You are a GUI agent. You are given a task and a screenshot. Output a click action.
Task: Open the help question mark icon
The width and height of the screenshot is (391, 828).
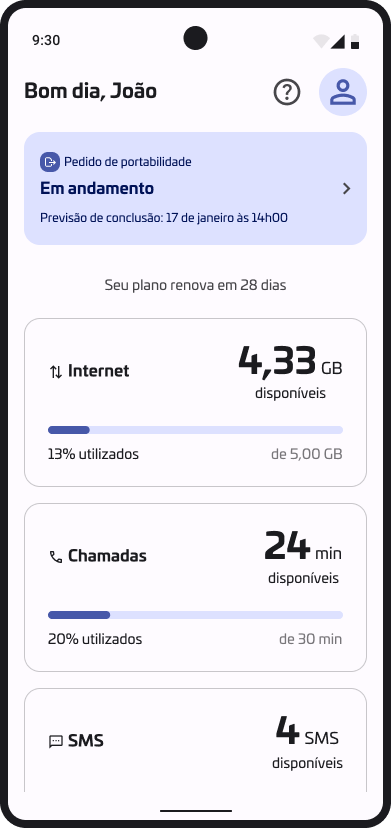tap(287, 92)
